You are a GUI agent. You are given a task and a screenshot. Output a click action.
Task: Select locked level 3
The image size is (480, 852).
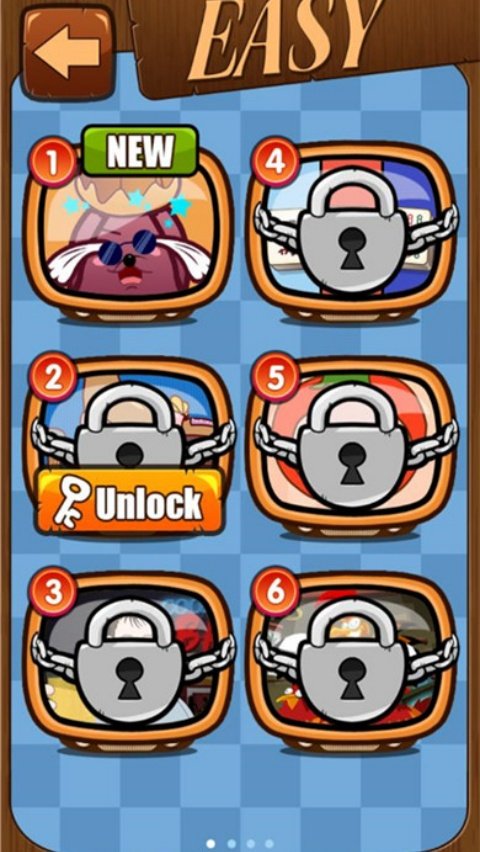click(129, 661)
